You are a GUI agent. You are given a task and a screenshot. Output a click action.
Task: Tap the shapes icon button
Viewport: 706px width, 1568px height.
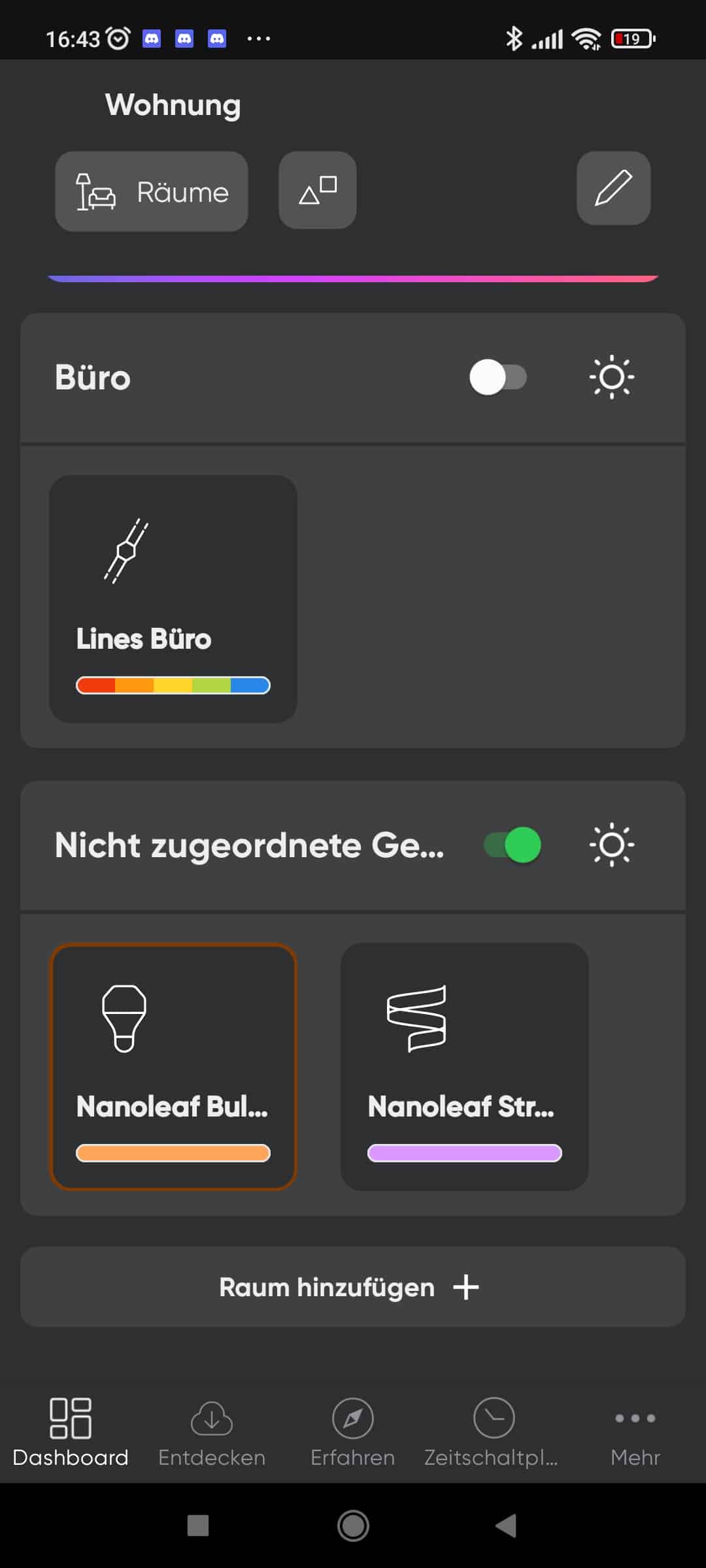[318, 190]
